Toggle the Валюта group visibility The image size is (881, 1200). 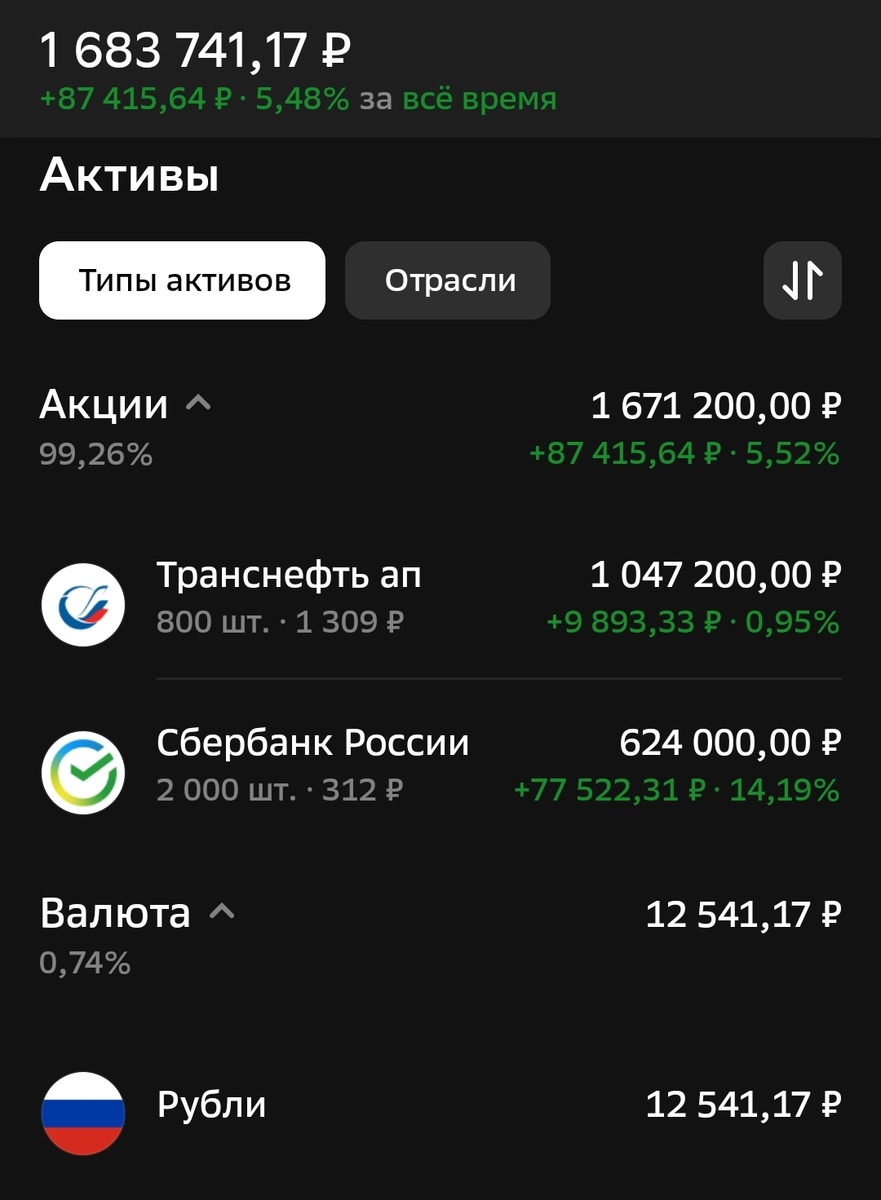click(x=224, y=911)
